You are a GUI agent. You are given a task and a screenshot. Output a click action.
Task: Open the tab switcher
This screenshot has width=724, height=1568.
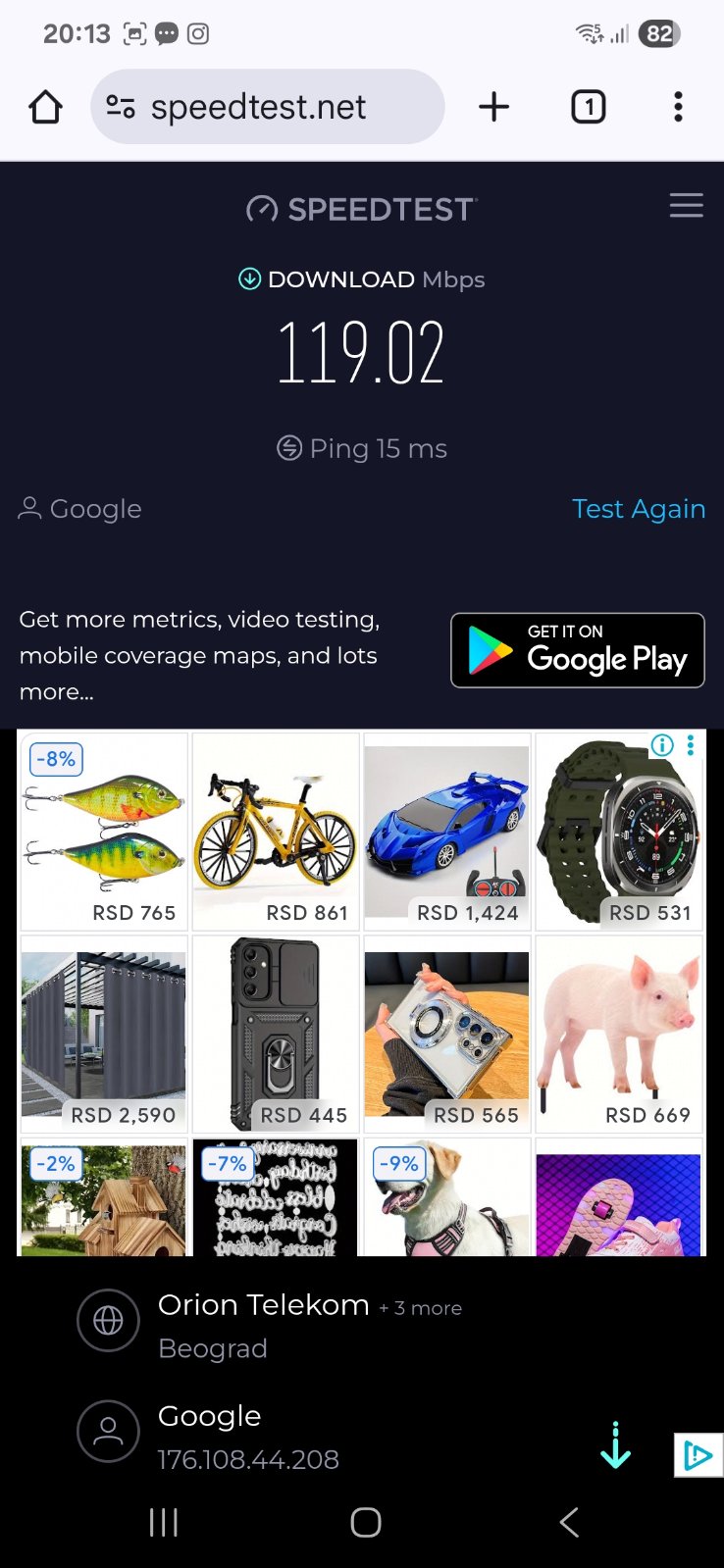pos(588,107)
